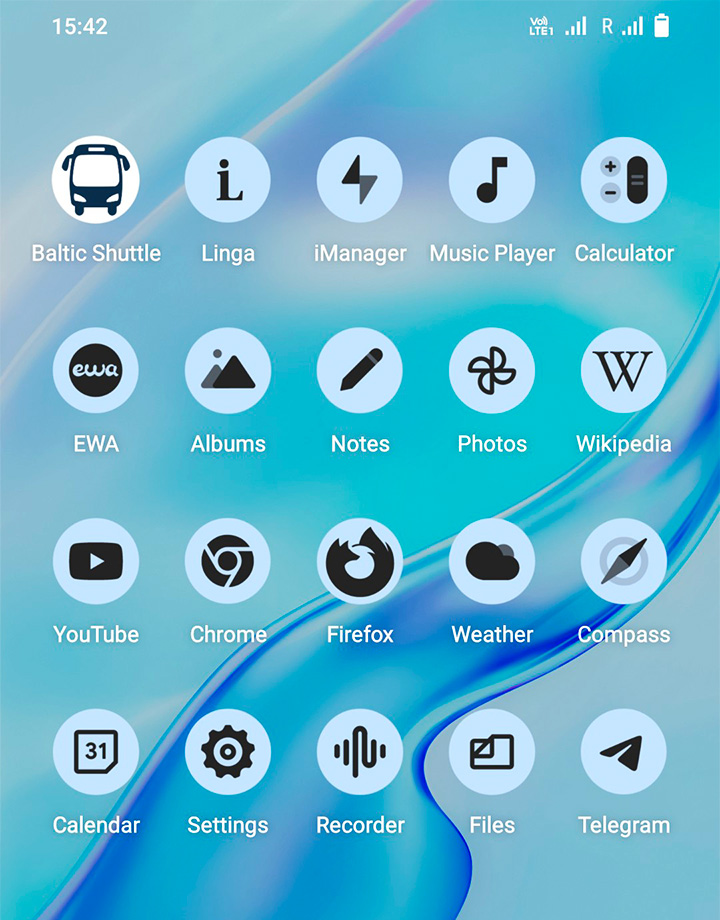Launch the EWA app
720x920 pixels.
pos(96,371)
